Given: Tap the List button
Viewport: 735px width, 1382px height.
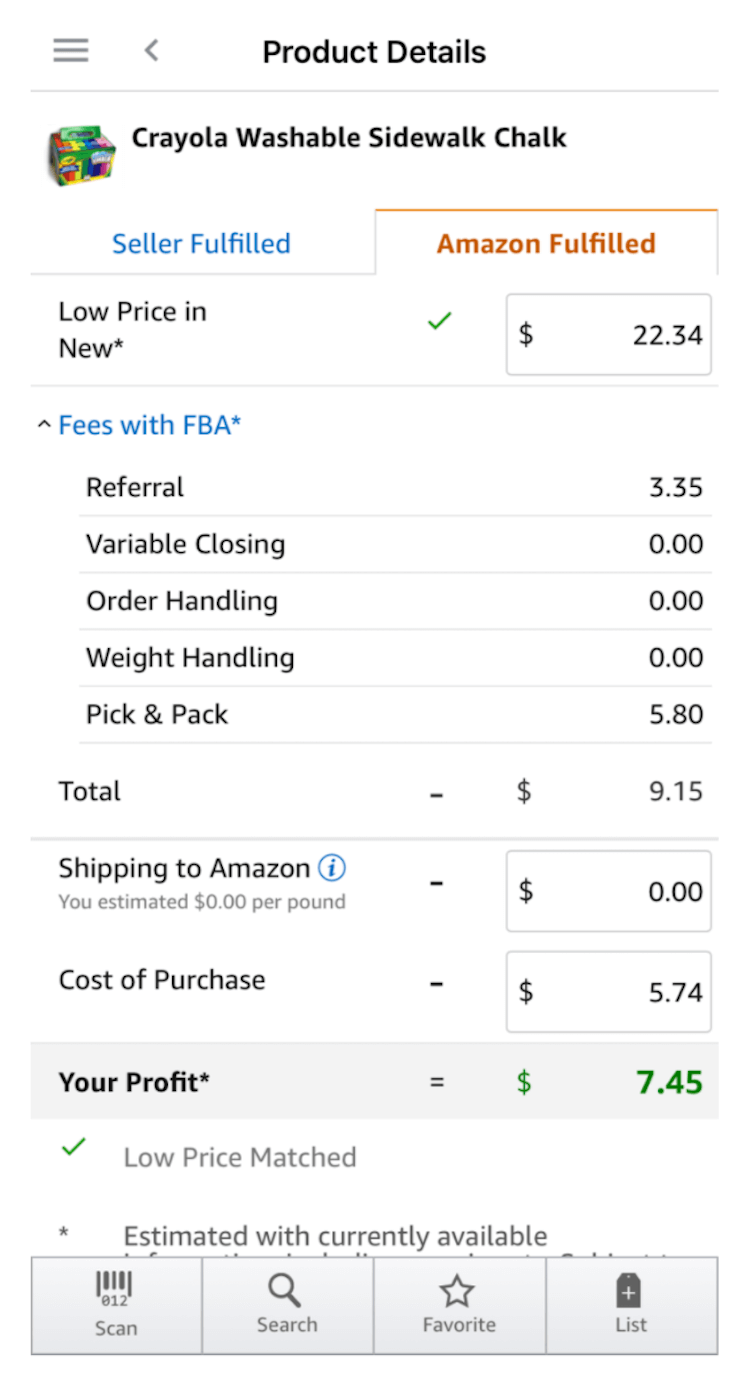Looking at the screenshot, I should click(x=631, y=1306).
